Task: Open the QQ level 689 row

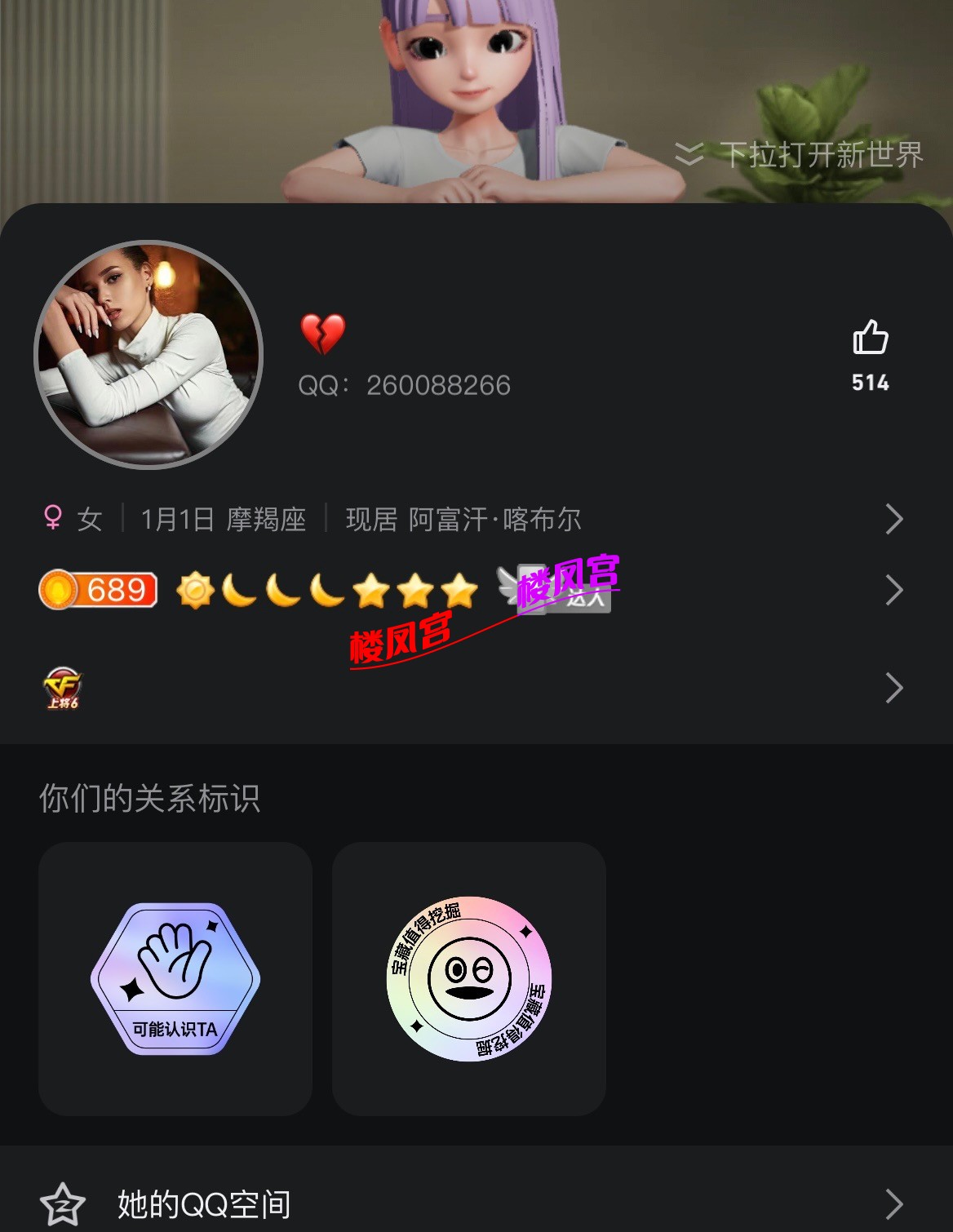Action: click(x=473, y=590)
